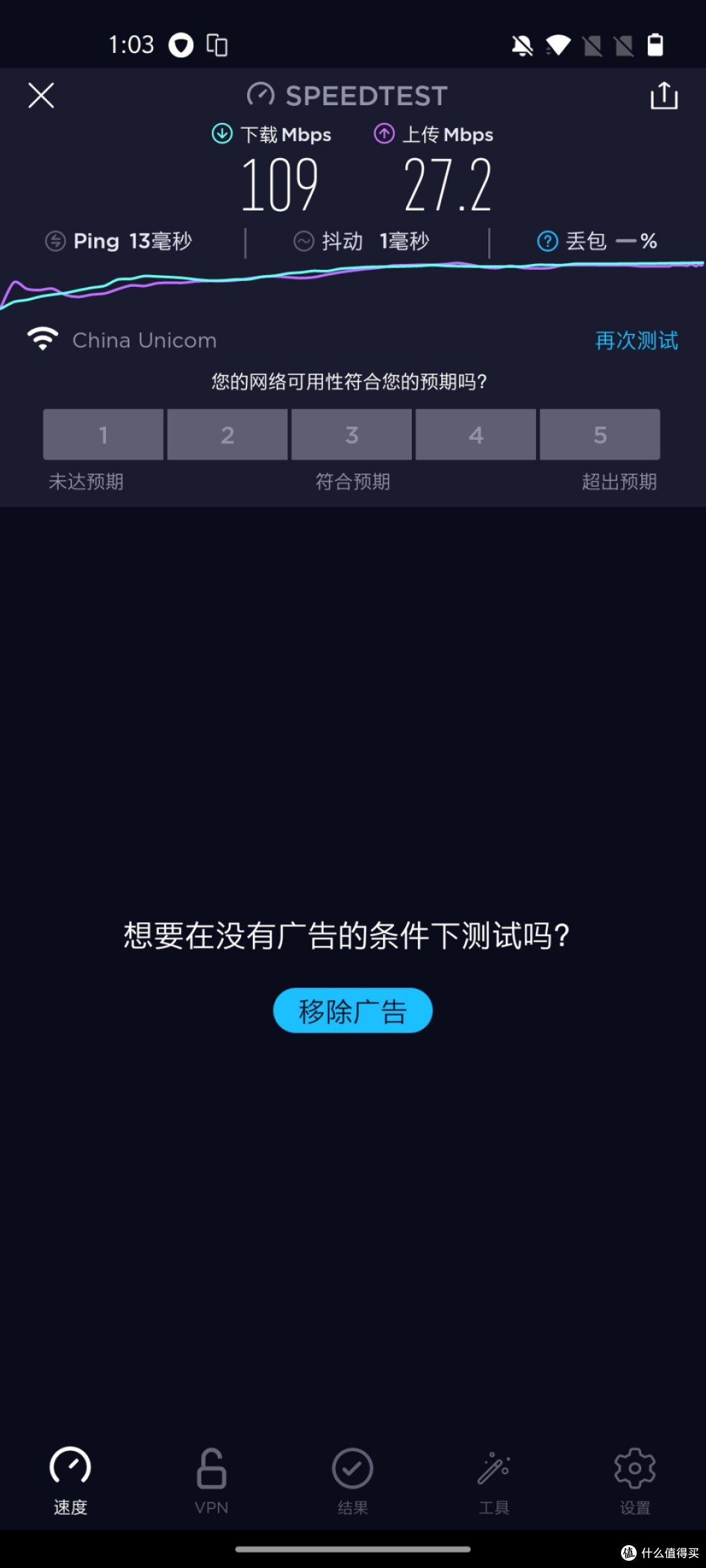Screen dimensions: 706x1568
Task: Rate network availability as 4
Action: tap(476, 435)
